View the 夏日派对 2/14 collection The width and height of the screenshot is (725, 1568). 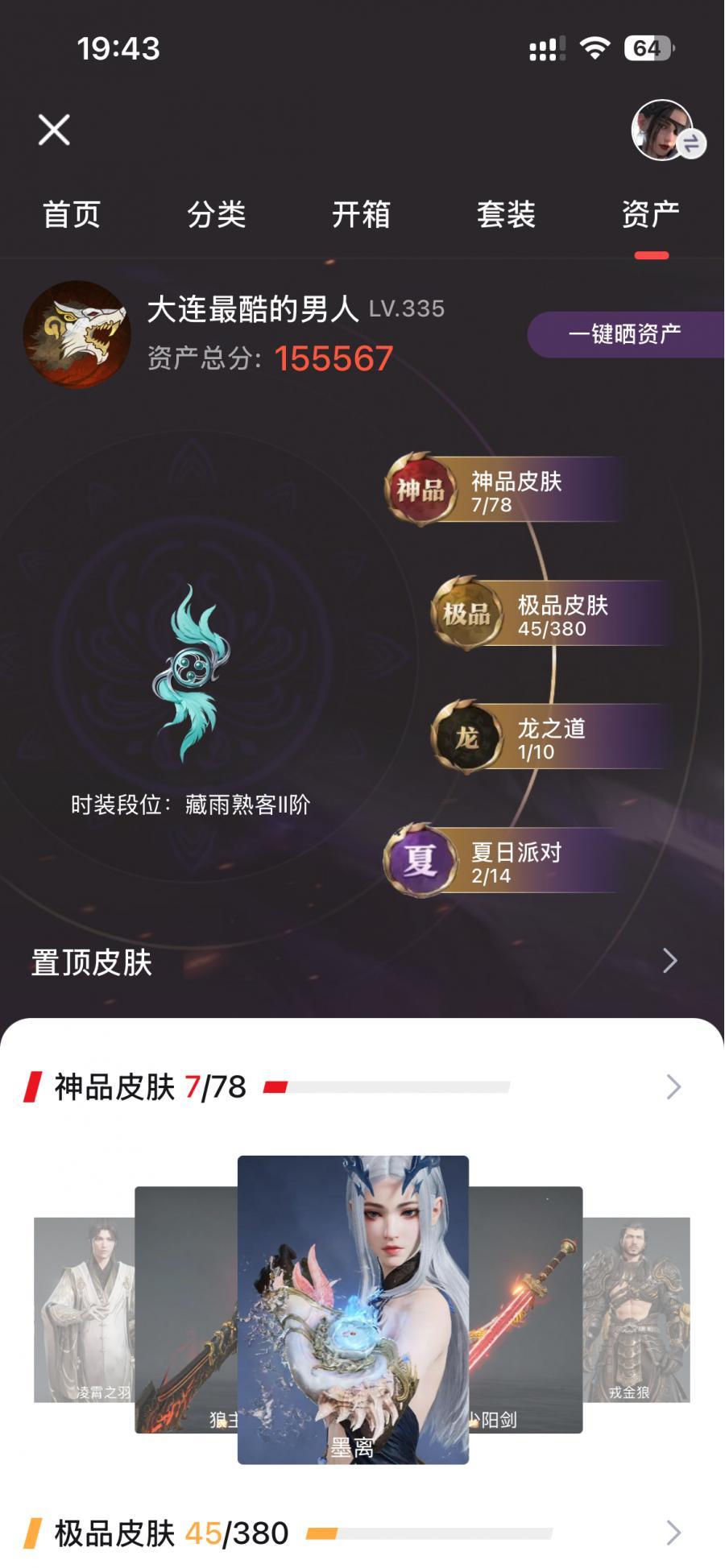pos(505,861)
